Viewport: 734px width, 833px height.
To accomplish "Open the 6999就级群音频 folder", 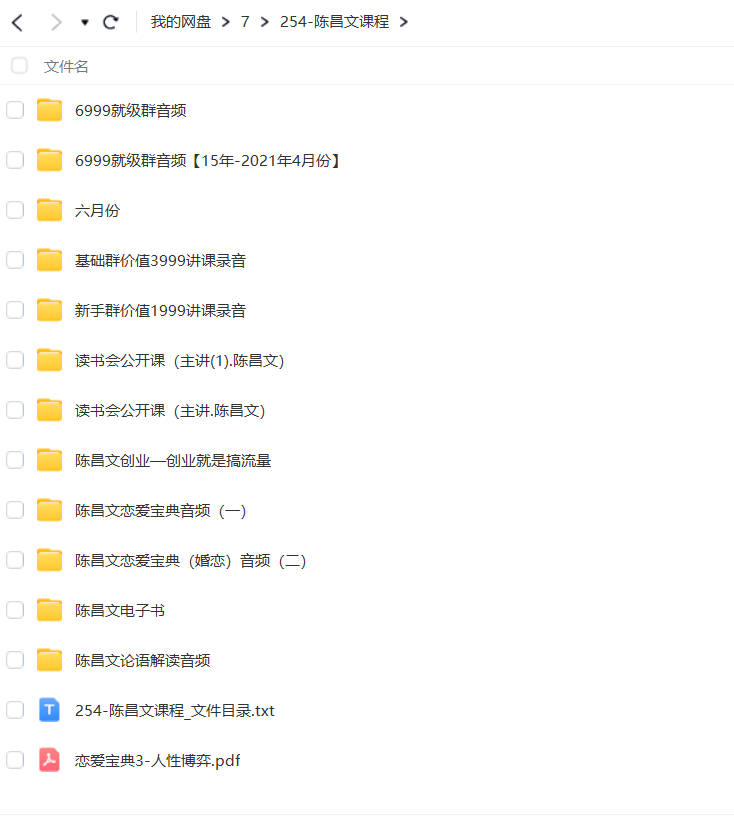I will pyautogui.click(x=130, y=110).
